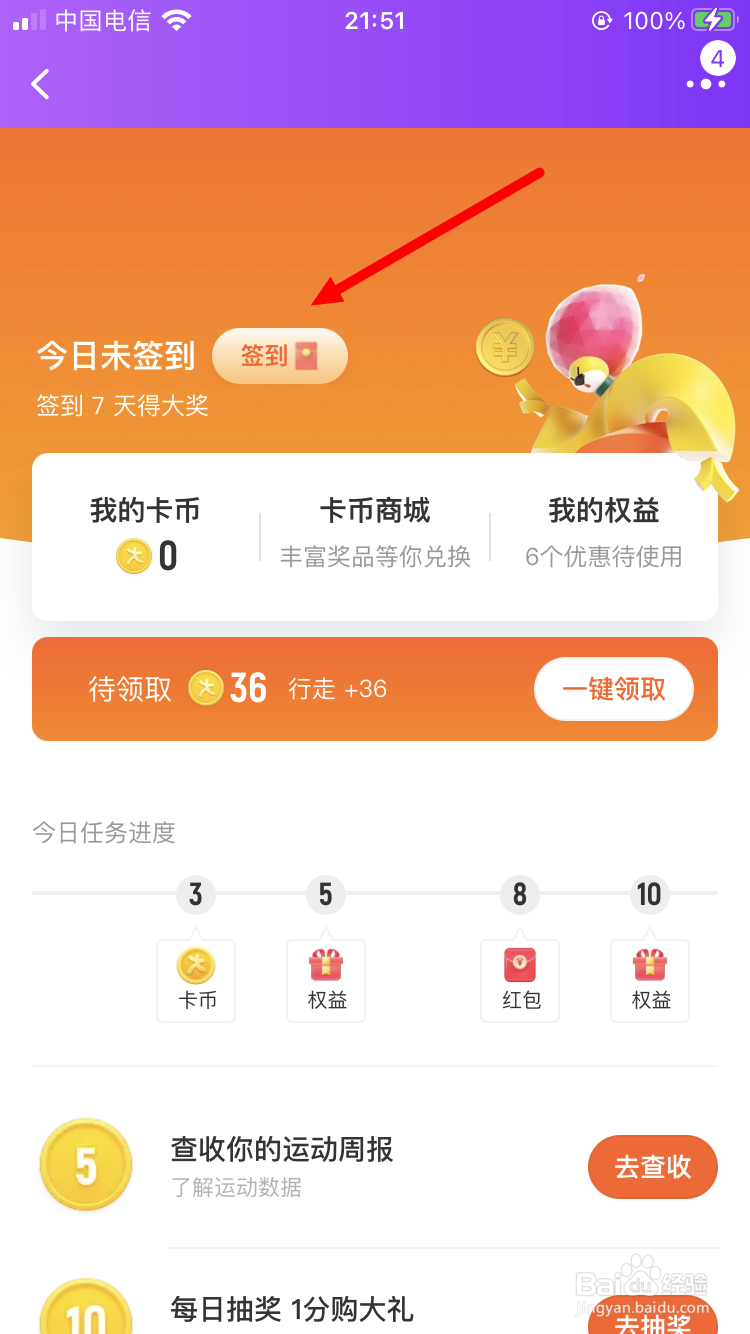Tap the 一键领取 claim button
The height and width of the screenshot is (1334, 750).
pyautogui.click(x=613, y=689)
